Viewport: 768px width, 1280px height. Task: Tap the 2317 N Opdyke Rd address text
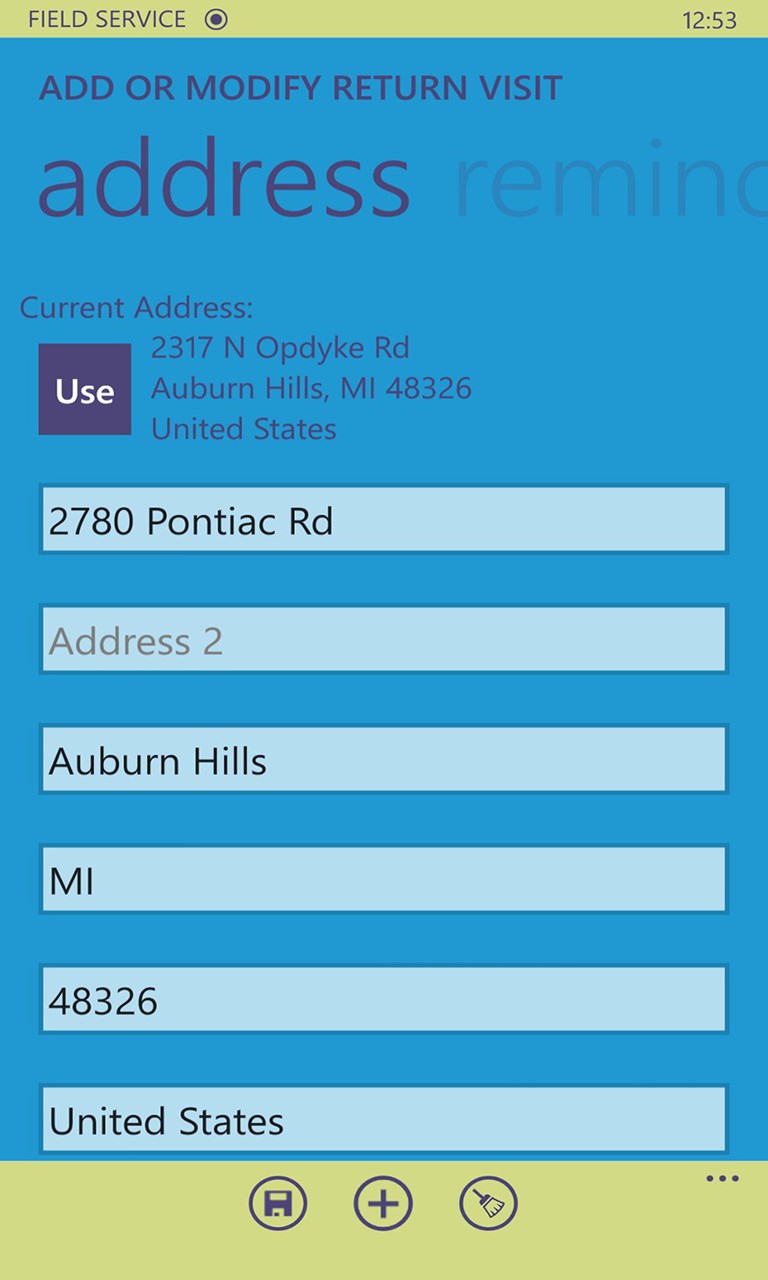[x=280, y=347]
